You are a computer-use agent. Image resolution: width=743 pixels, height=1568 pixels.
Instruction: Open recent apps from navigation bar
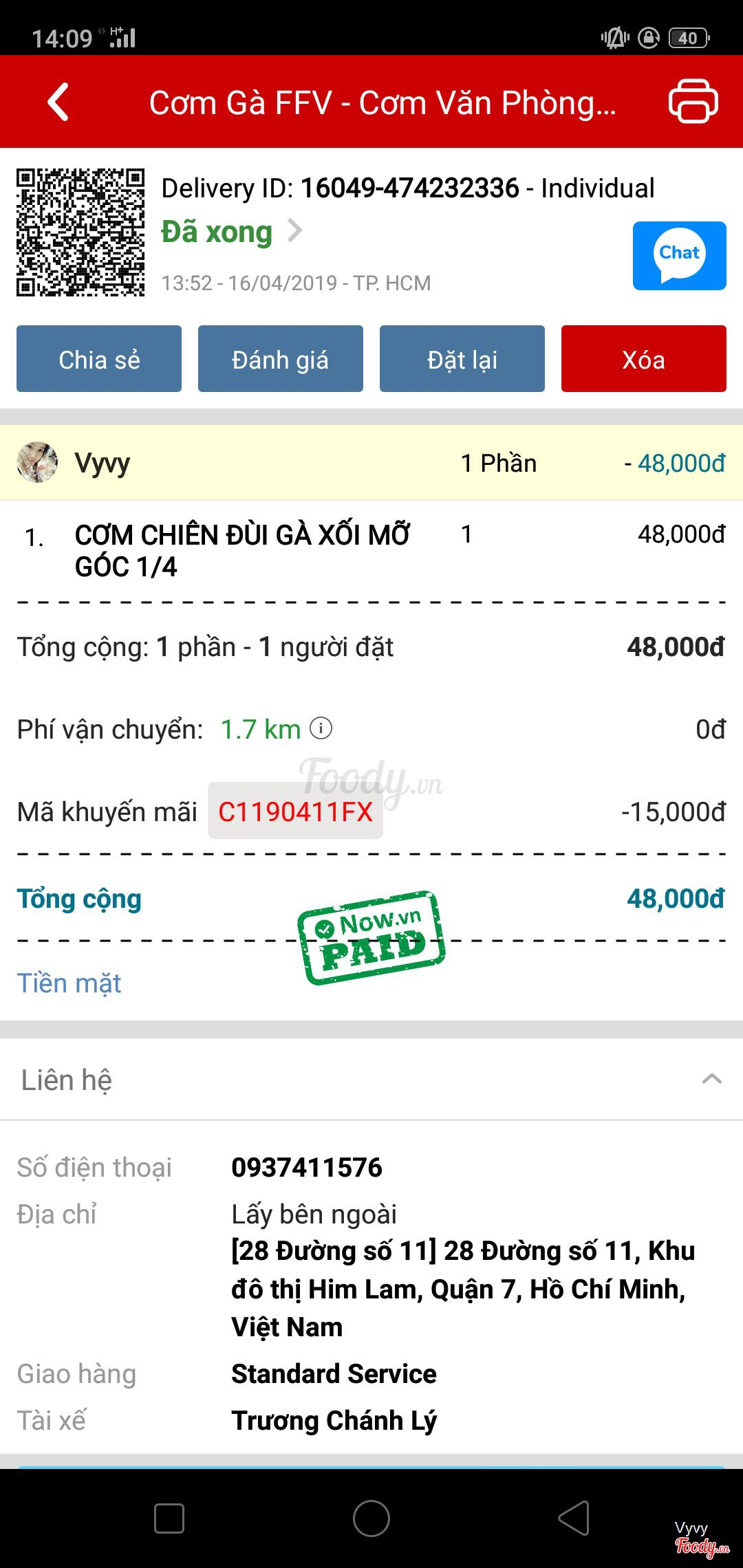click(x=169, y=1518)
